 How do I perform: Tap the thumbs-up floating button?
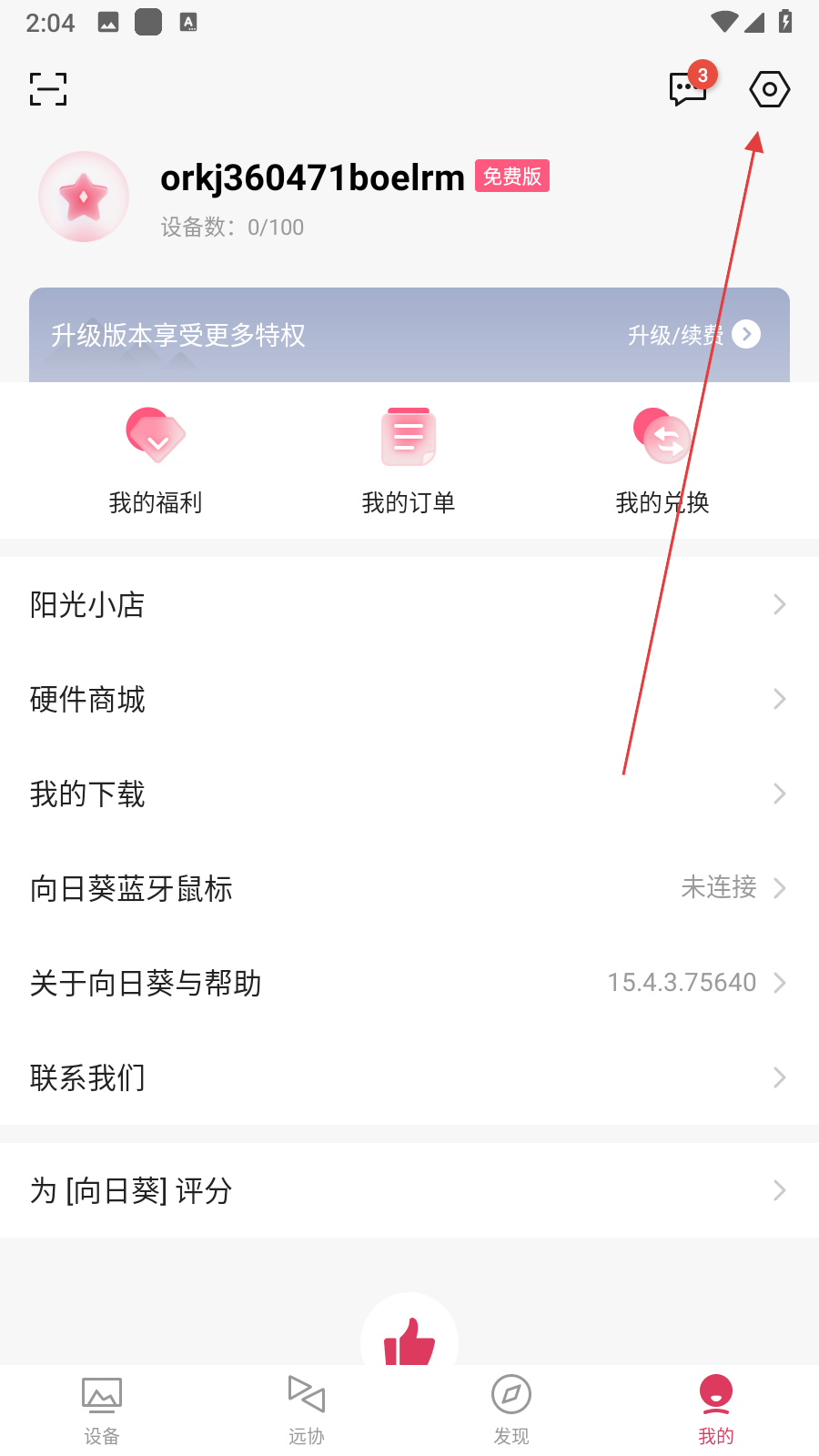(409, 1336)
